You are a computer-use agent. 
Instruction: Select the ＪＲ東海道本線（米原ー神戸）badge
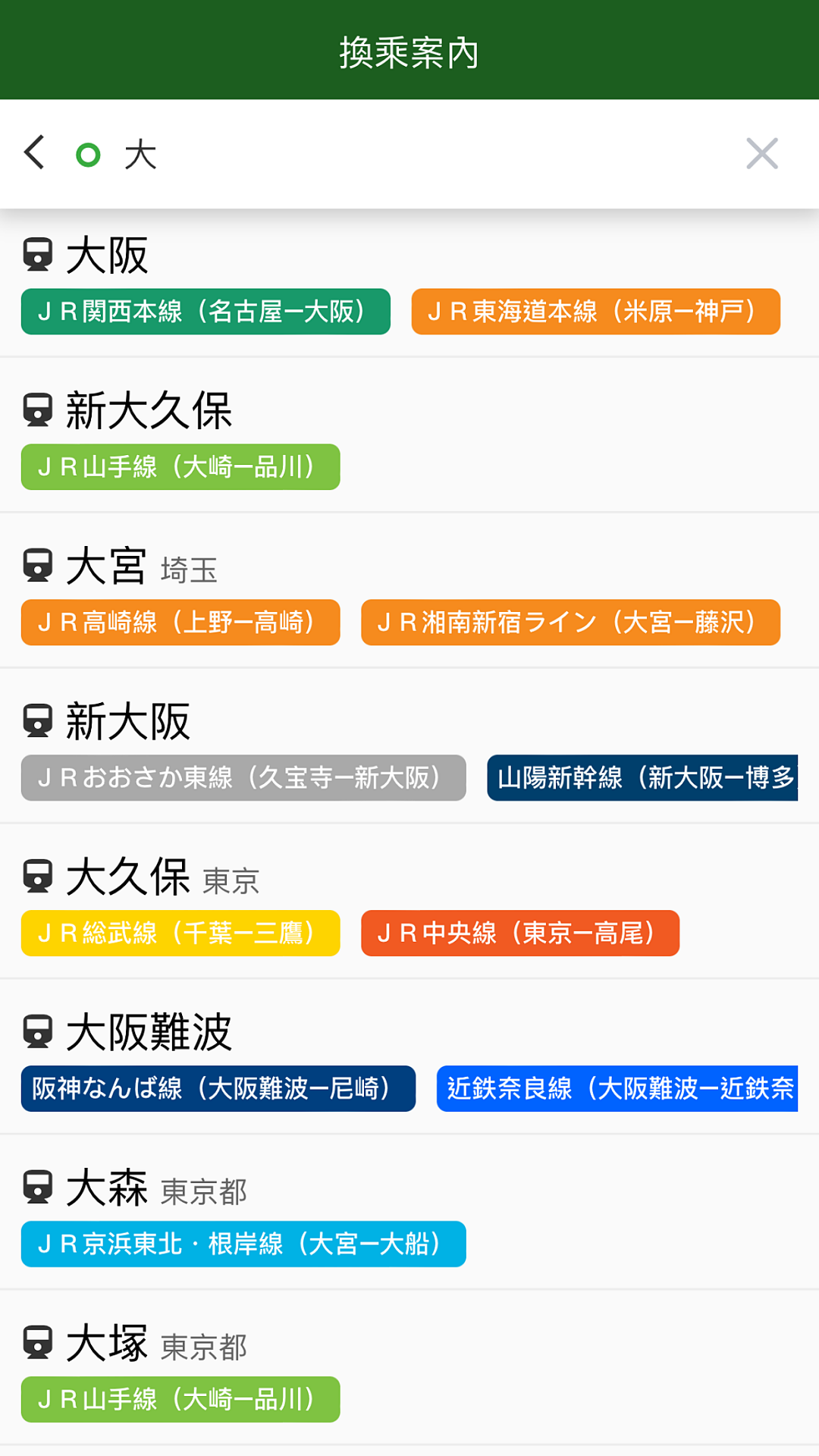pos(595,312)
